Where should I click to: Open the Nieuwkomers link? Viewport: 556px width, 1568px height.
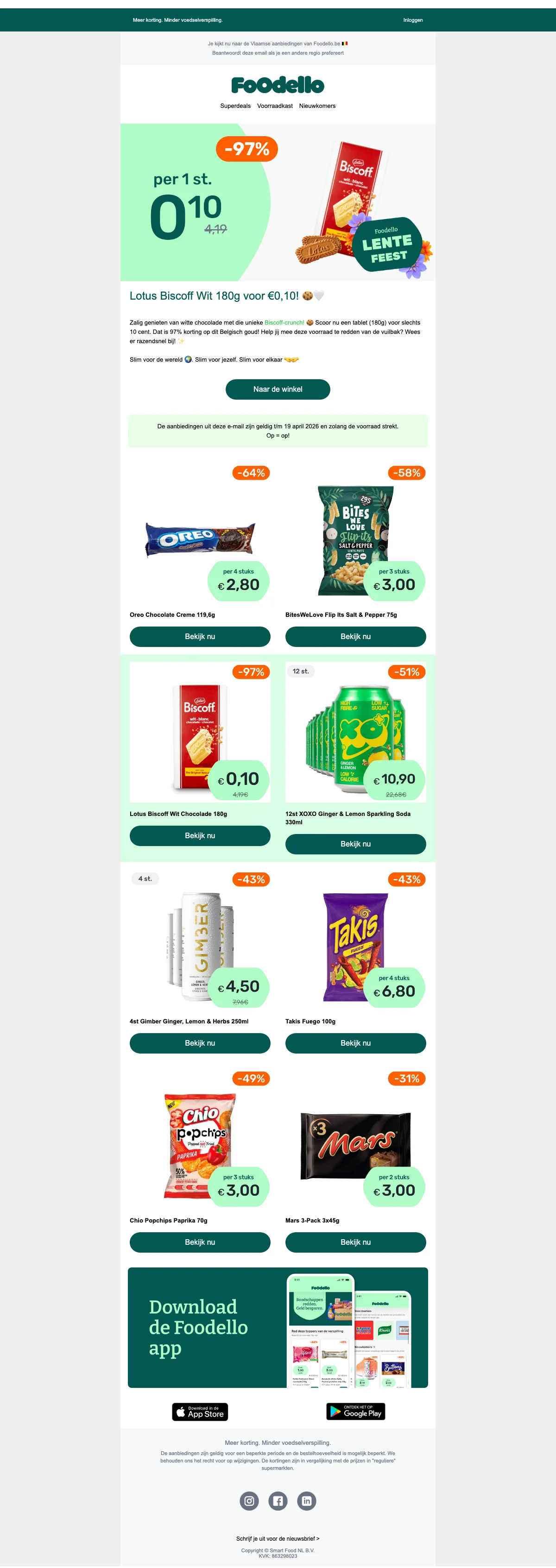tap(317, 106)
